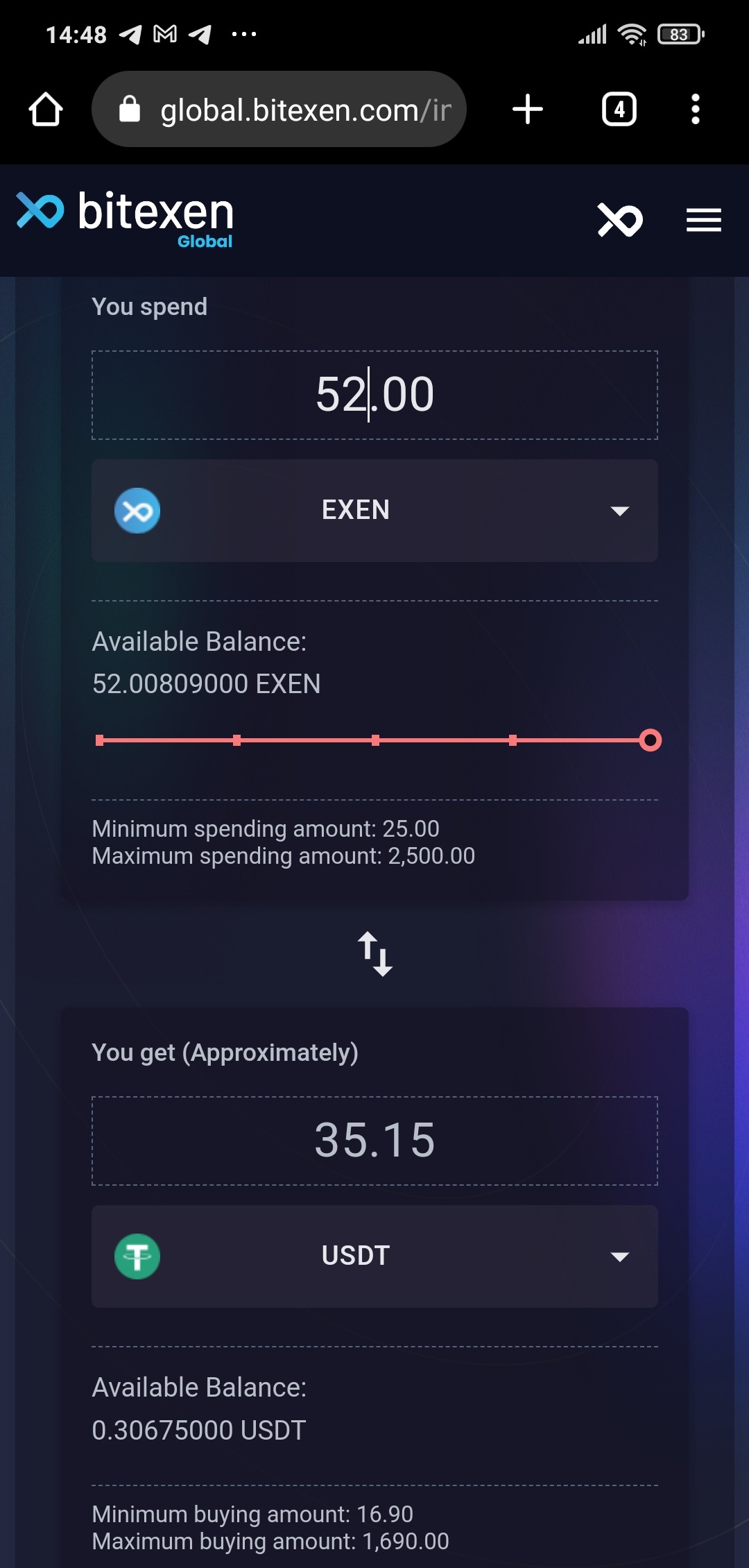Image resolution: width=749 pixels, height=1568 pixels.
Task: Edit the You get amount field
Action: pos(374,1141)
